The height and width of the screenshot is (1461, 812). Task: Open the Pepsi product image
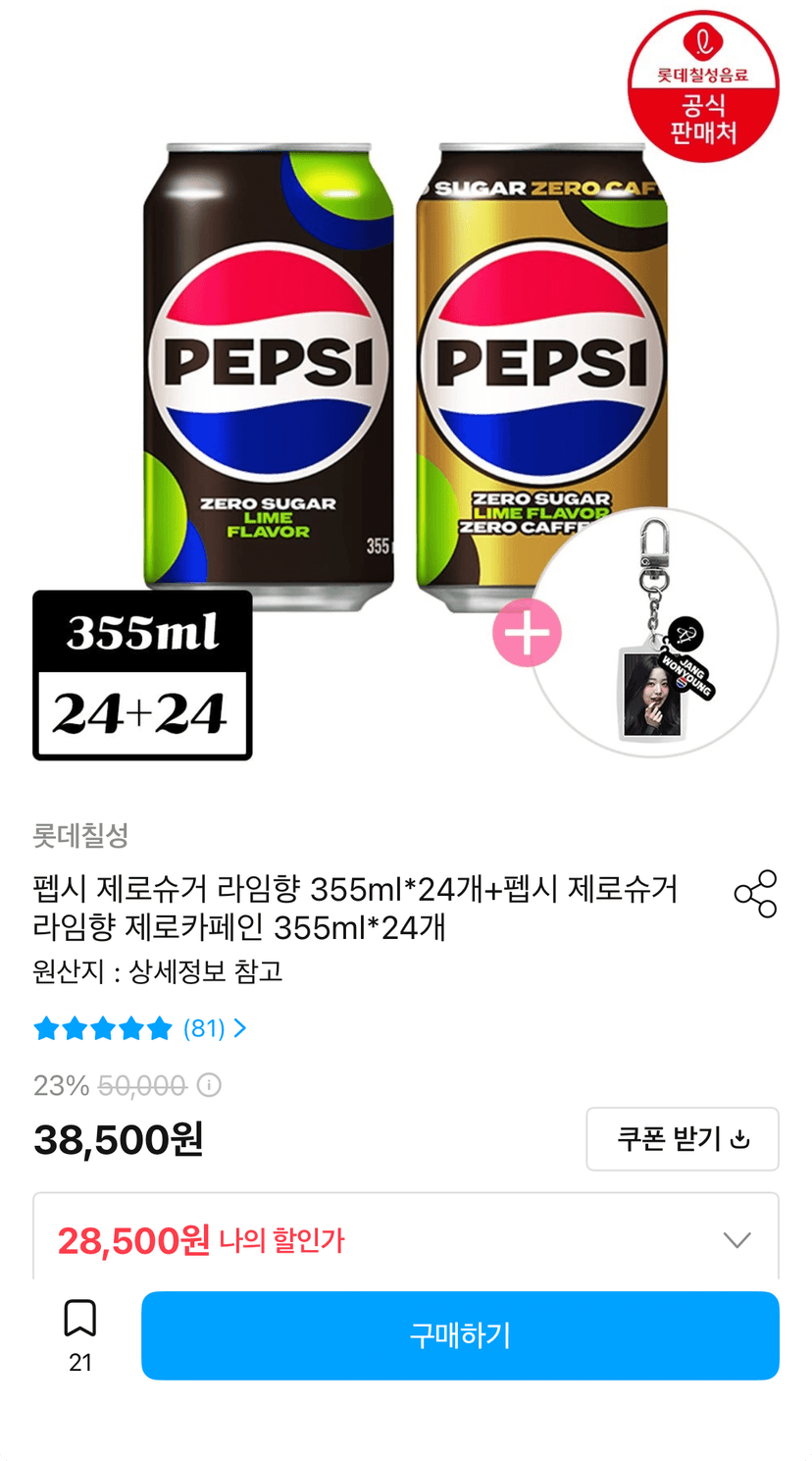(406, 392)
